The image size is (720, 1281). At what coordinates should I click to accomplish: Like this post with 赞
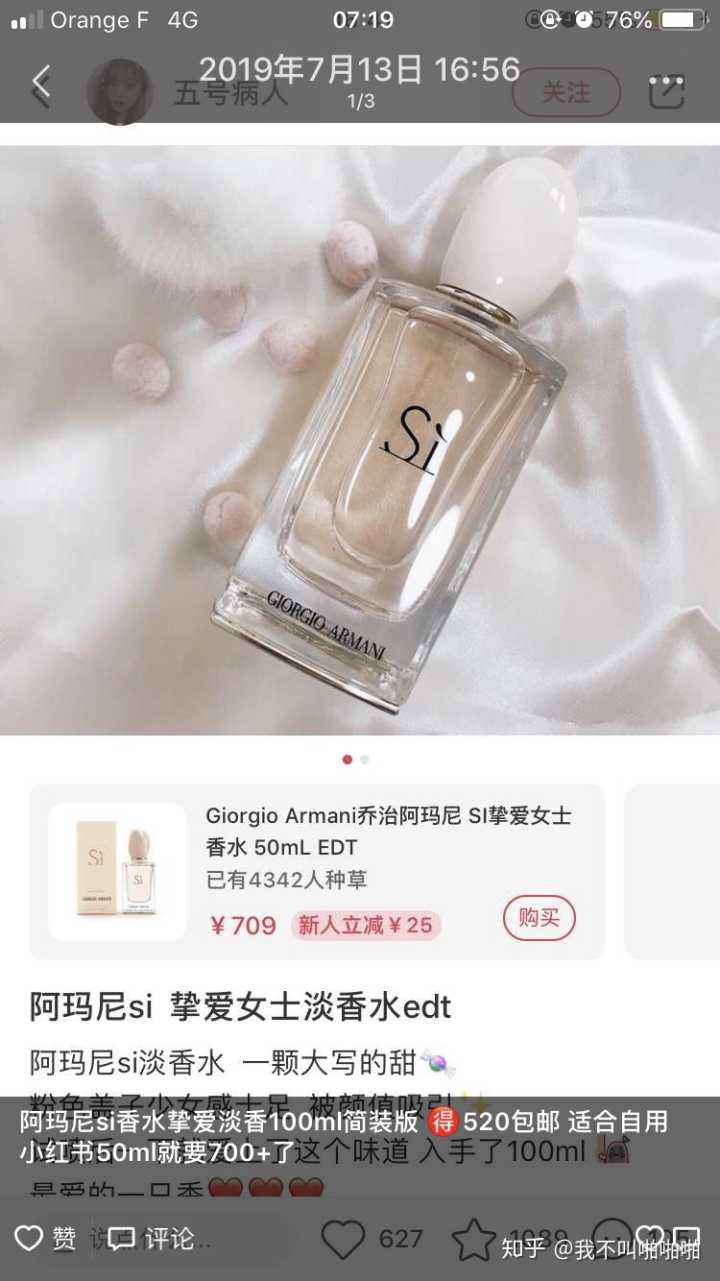45,1239
